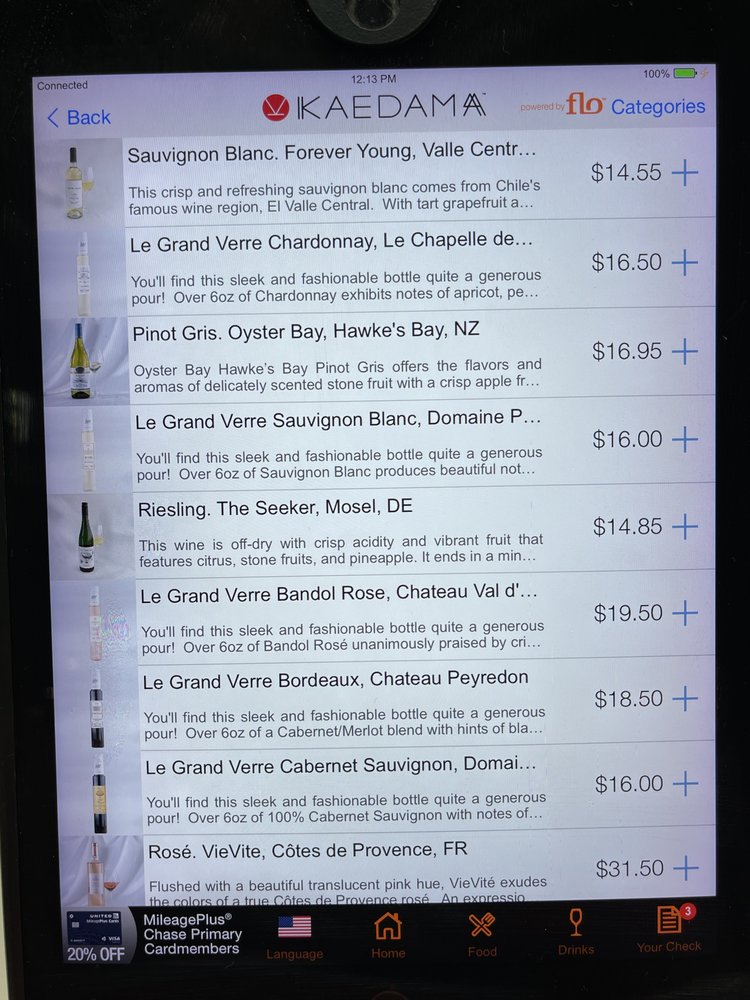The image size is (750, 1000).
Task: Go back to the previous screen
Action: pos(78,118)
